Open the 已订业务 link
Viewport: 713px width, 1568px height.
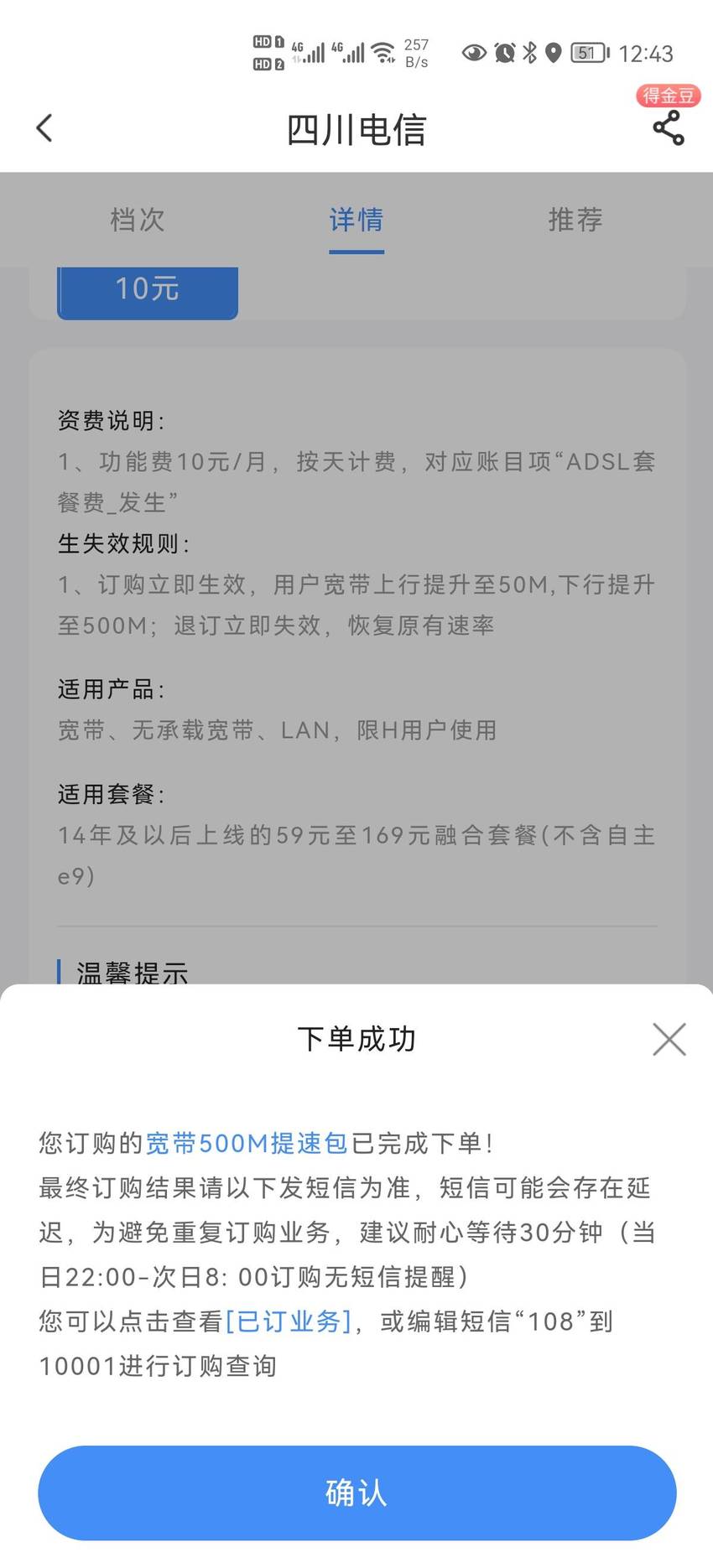[x=288, y=1321]
